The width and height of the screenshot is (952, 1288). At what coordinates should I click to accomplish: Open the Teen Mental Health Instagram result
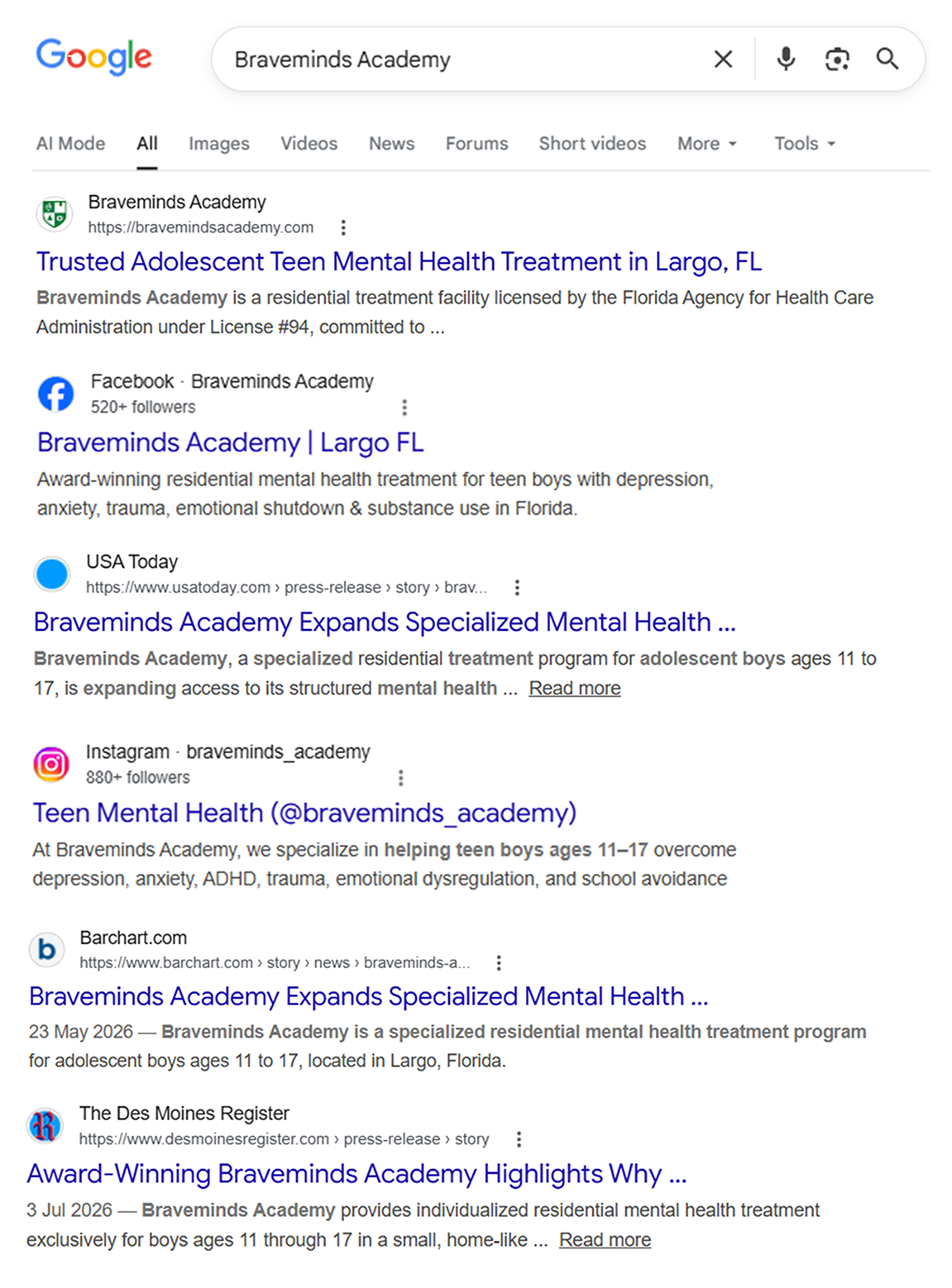point(304,813)
